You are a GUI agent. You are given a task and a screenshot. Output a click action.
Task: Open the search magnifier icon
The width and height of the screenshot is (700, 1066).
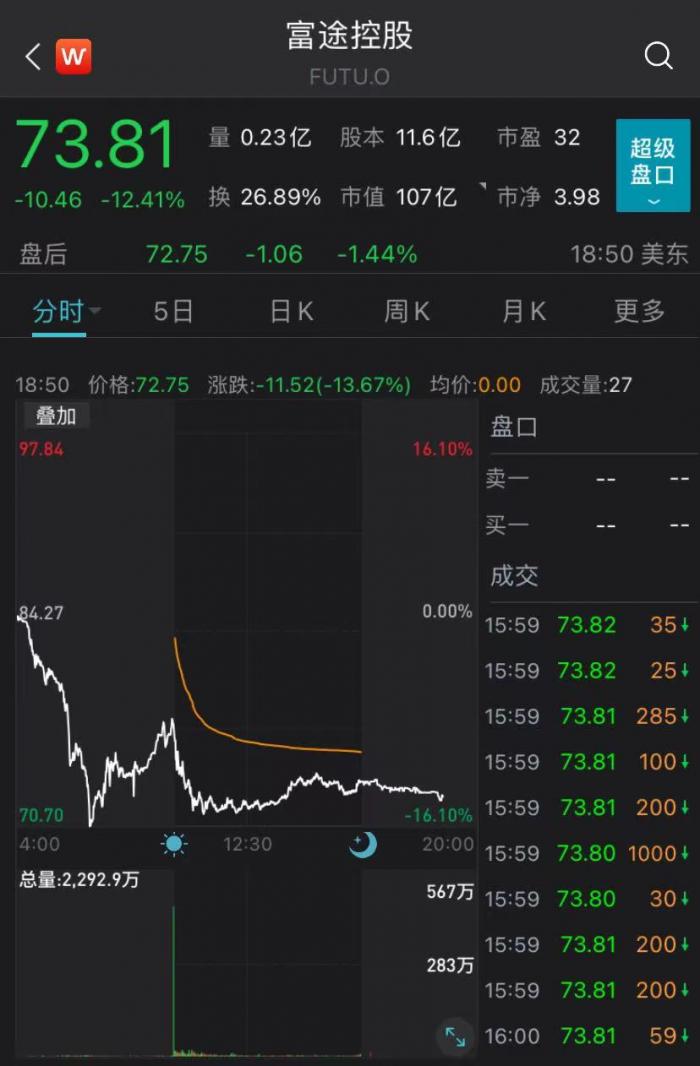click(658, 56)
